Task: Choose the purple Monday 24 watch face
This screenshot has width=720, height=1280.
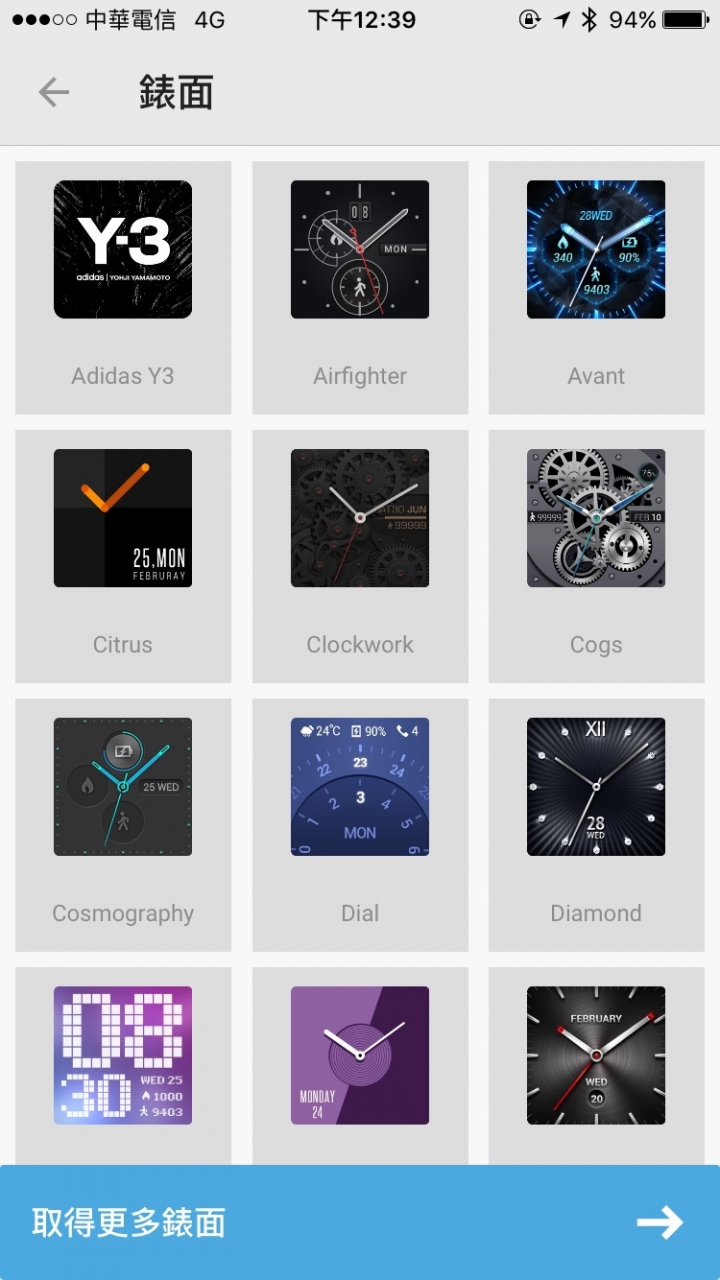Action: [x=360, y=1055]
